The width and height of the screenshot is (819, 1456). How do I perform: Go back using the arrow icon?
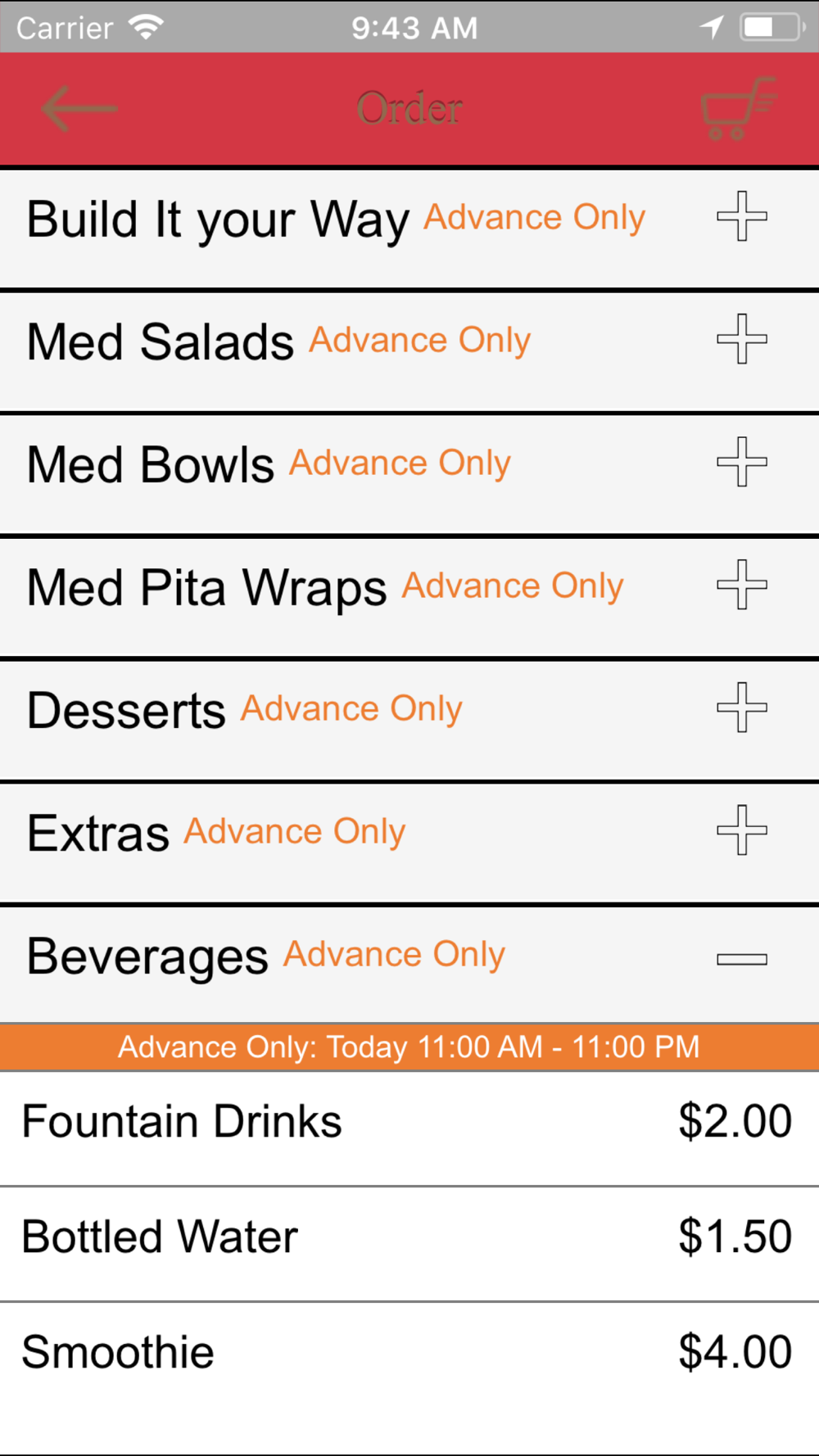(79, 109)
